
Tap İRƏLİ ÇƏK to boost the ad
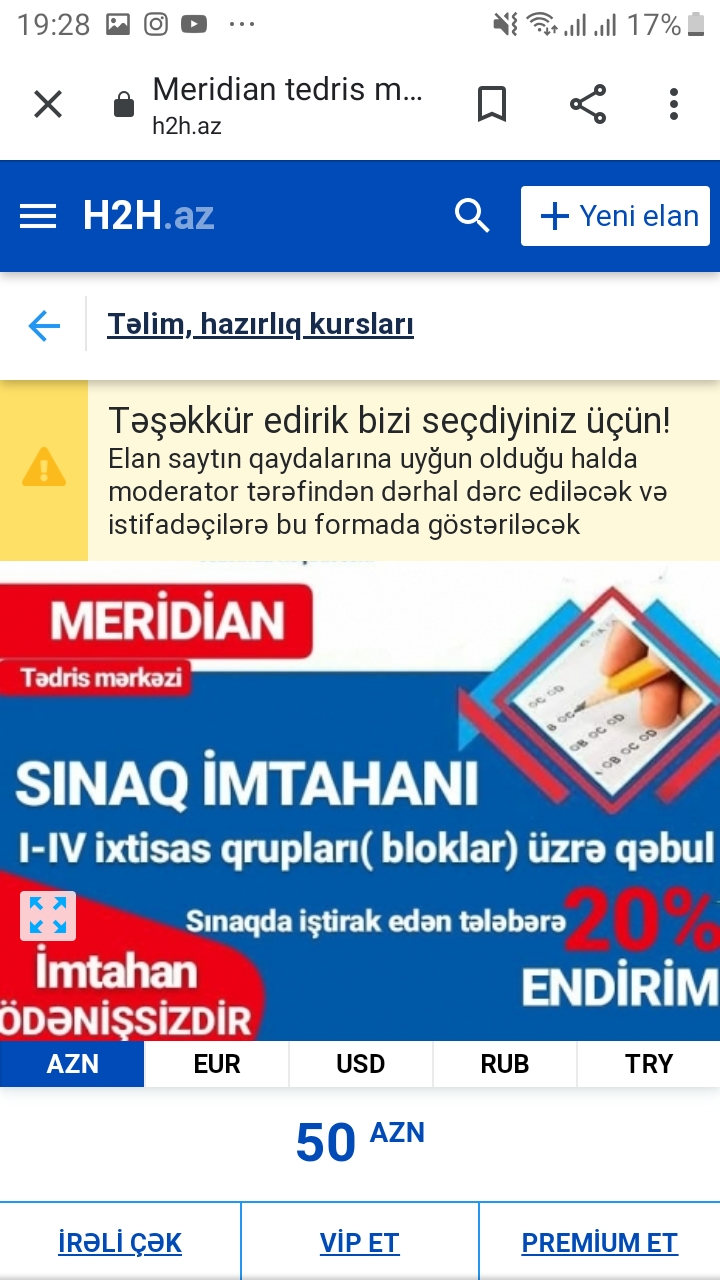click(x=120, y=1243)
